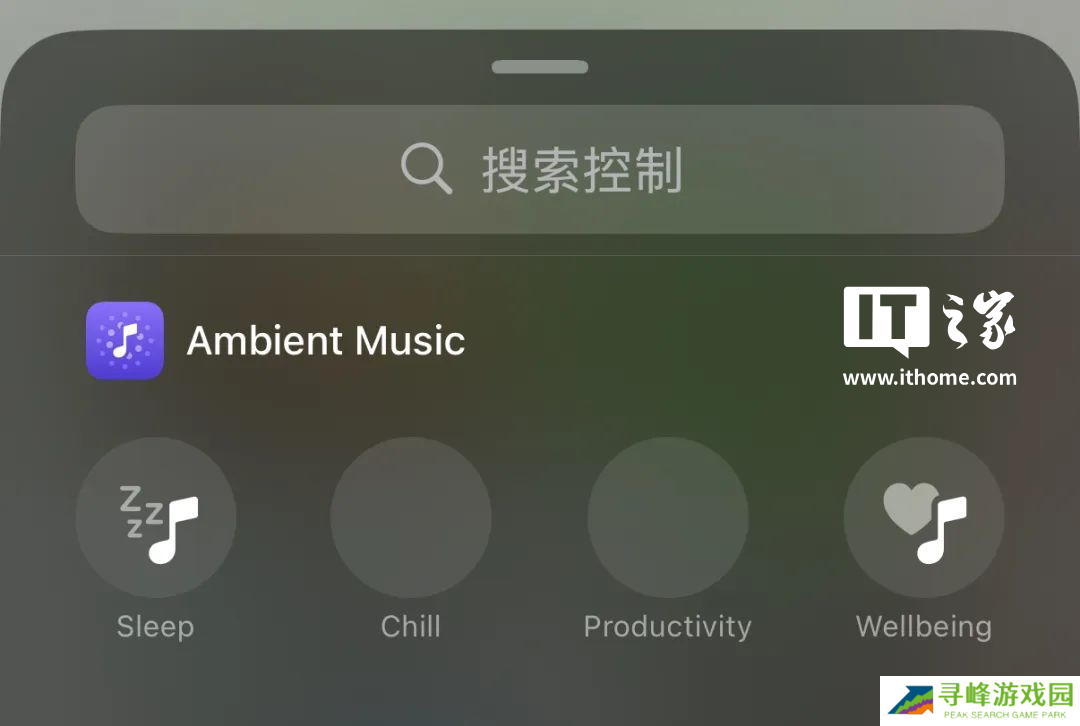Select the Sleep ambient music control

tap(156, 518)
